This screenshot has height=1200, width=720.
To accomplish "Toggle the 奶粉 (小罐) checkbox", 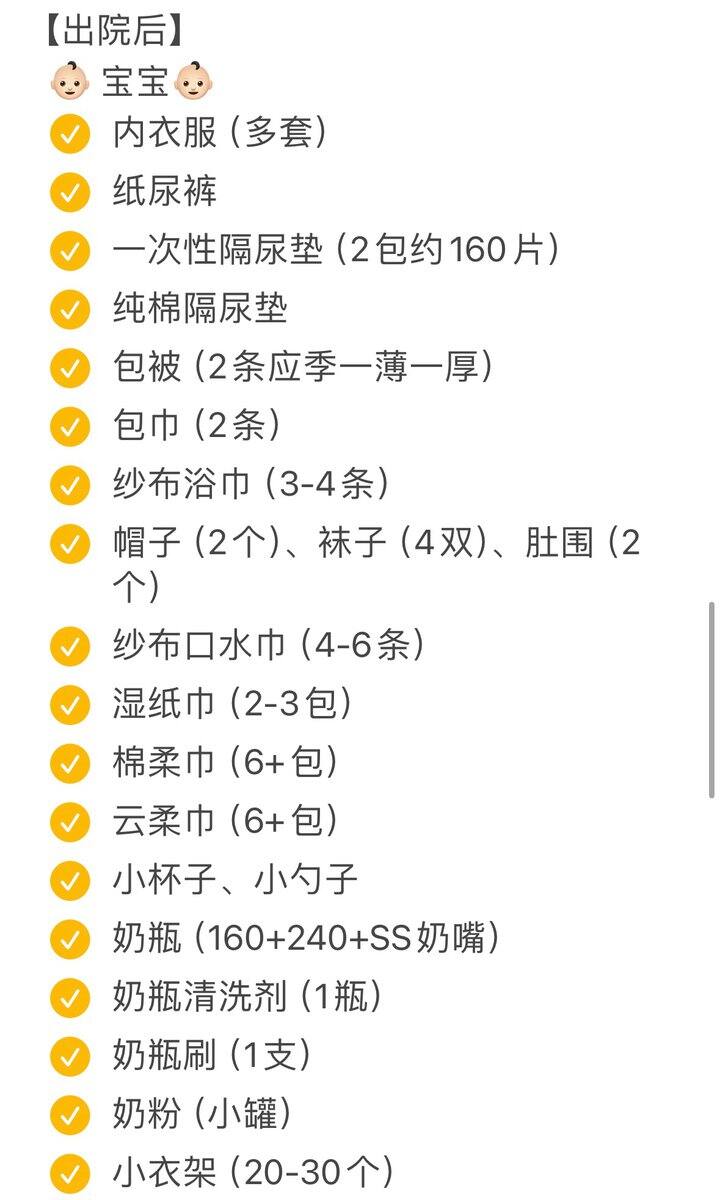I will (69, 1115).
